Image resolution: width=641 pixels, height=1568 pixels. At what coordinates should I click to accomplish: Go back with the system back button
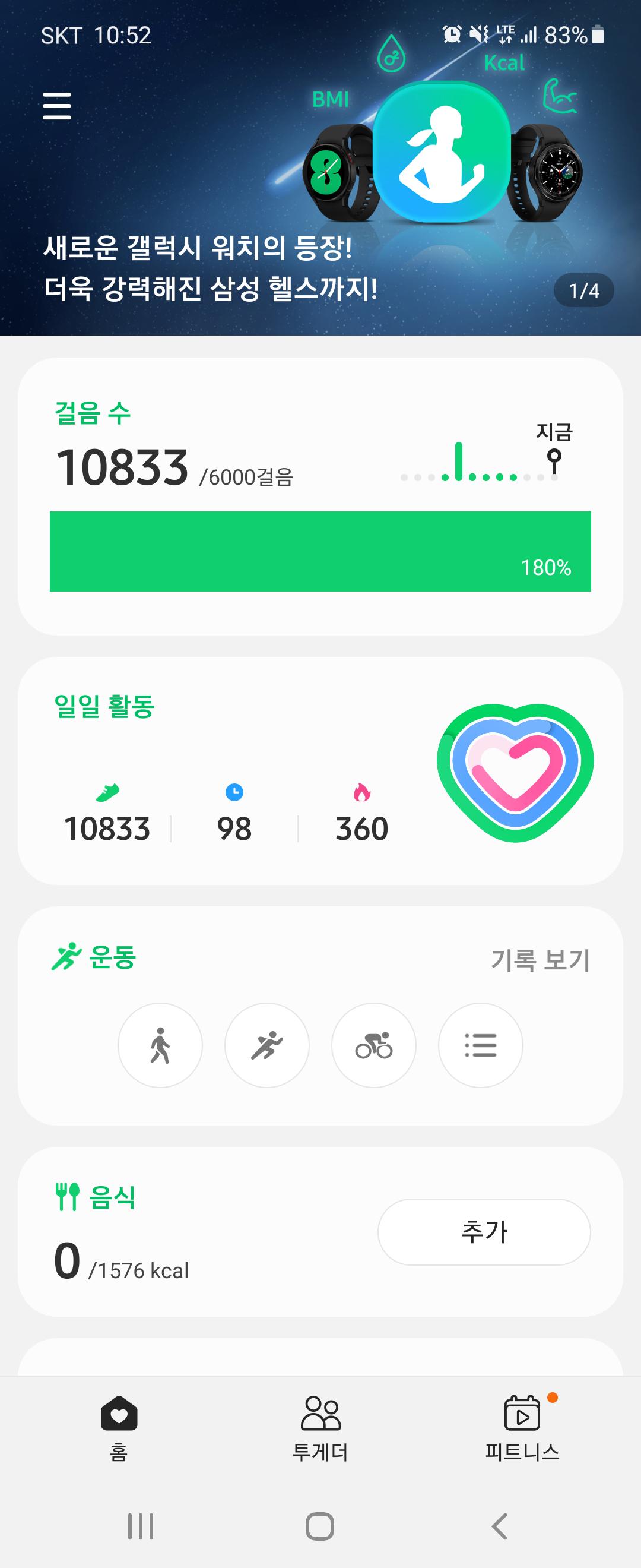499,1526
